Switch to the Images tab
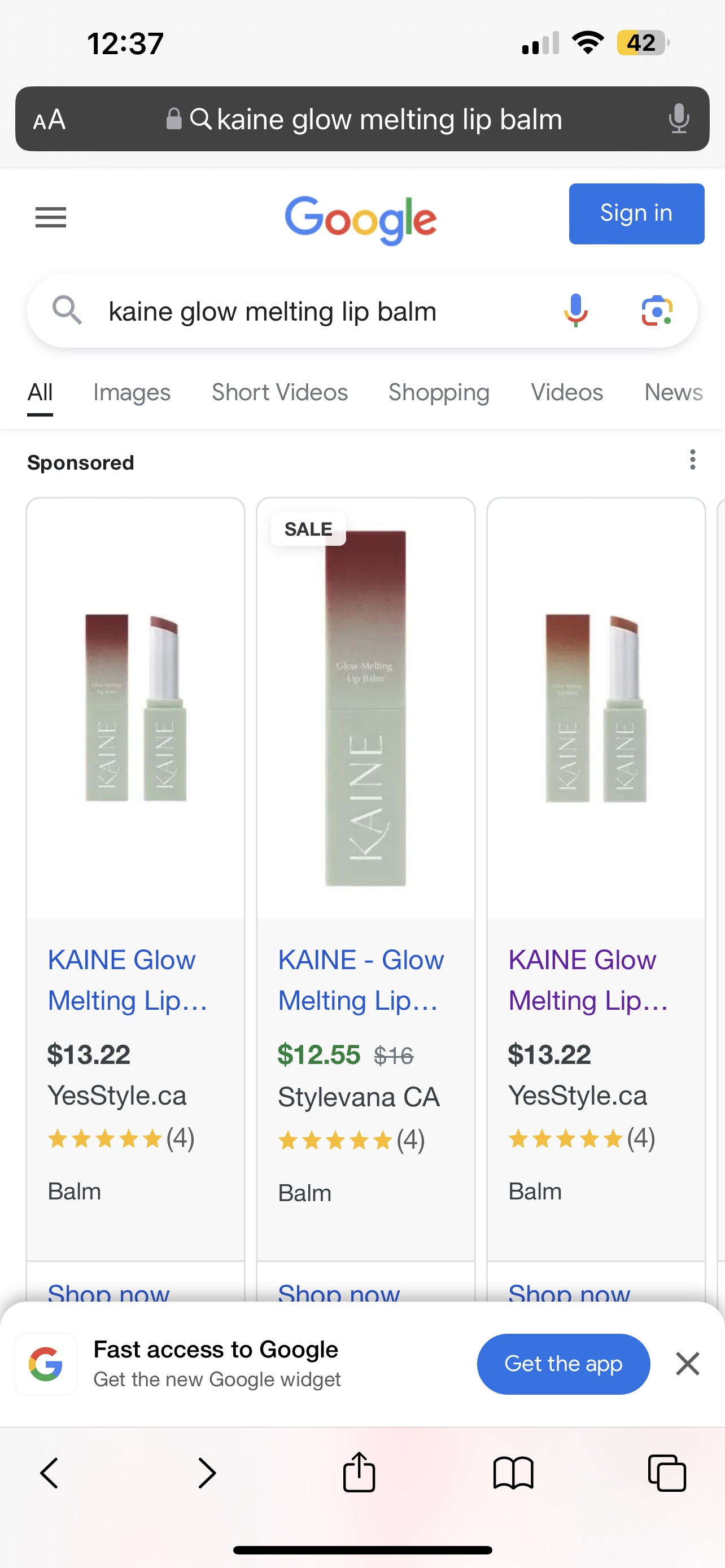This screenshot has height=1568, width=725. (x=132, y=393)
